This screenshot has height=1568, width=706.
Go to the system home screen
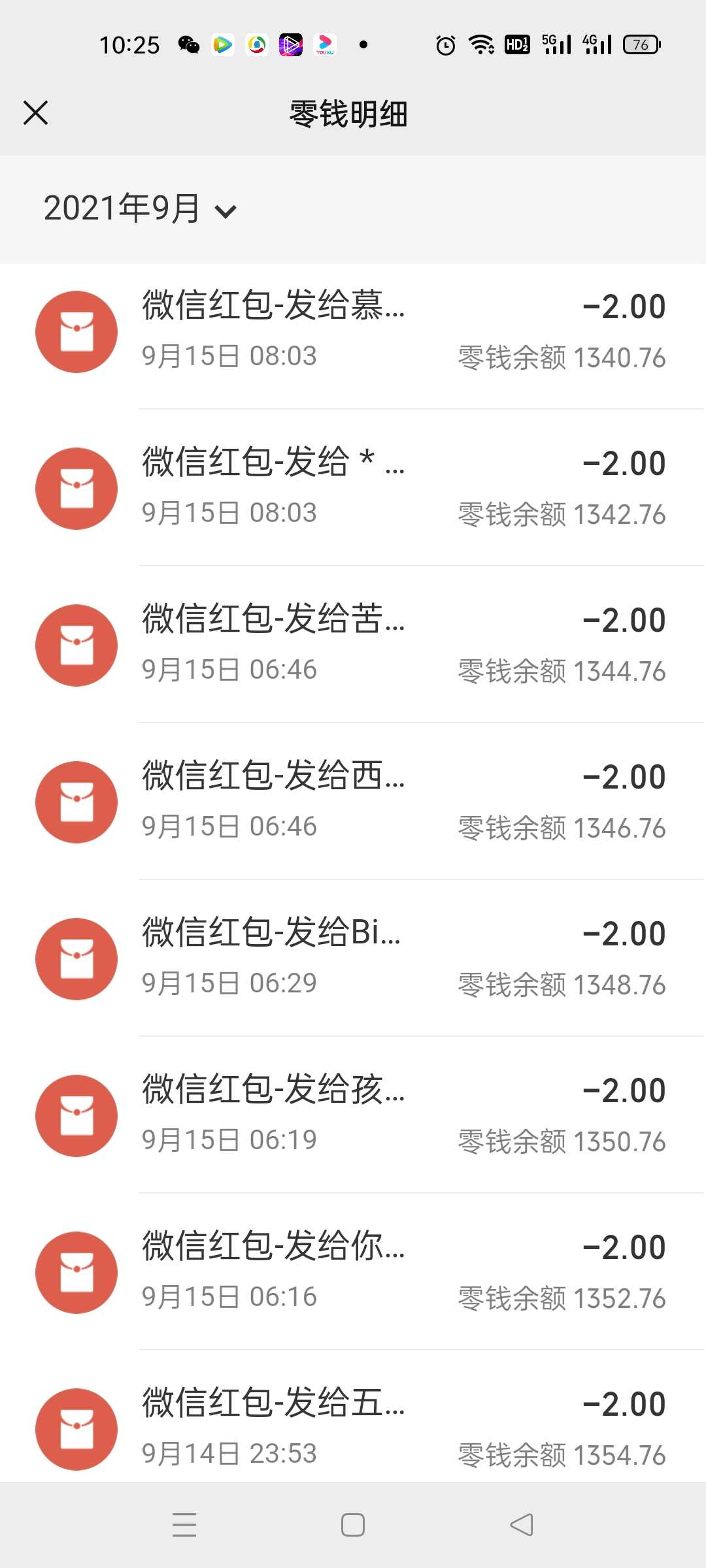pyautogui.click(x=353, y=1525)
